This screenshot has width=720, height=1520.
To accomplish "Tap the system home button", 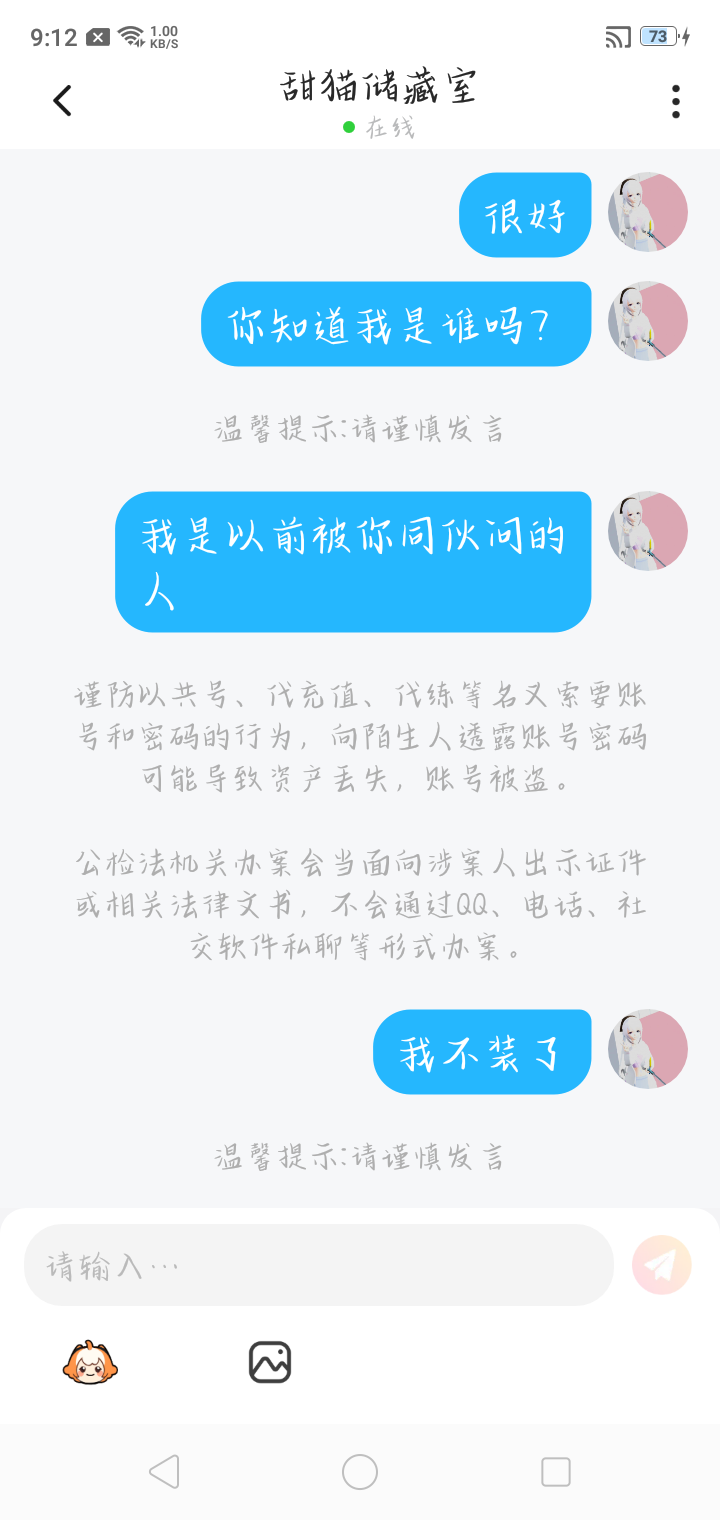I will click(360, 1472).
